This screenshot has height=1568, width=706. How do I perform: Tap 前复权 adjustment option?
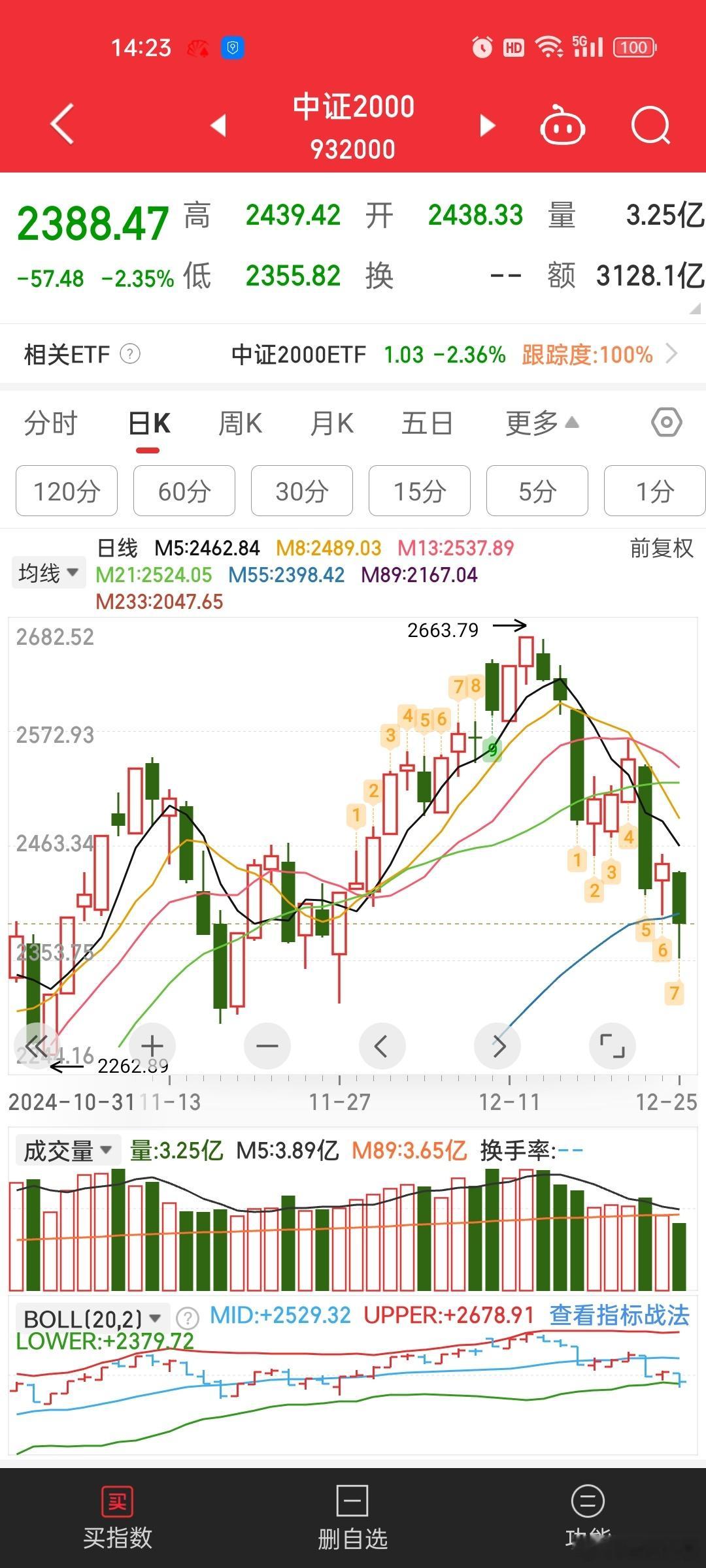662,548
